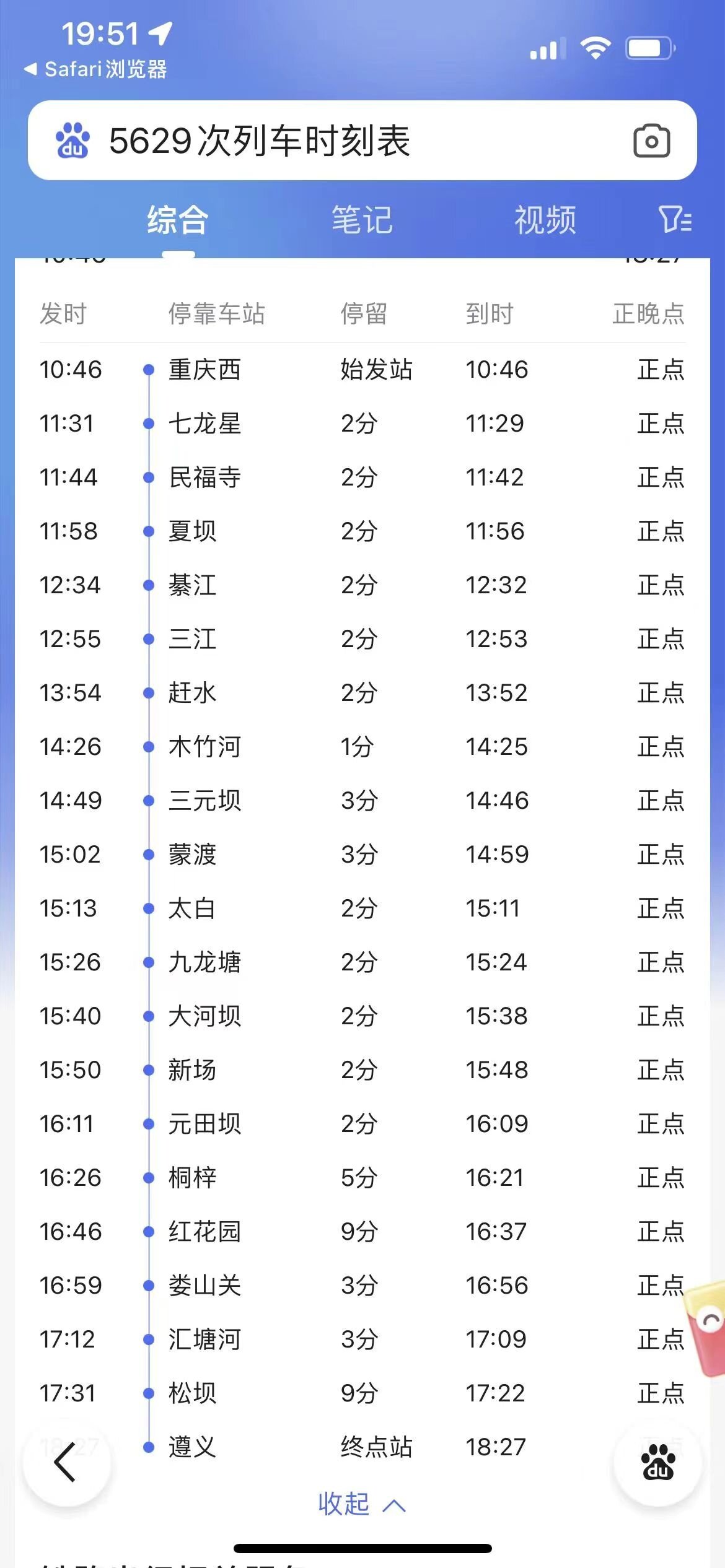
Task: Tap the search box showing 5629次列车时刻表
Action: (362, 141)
